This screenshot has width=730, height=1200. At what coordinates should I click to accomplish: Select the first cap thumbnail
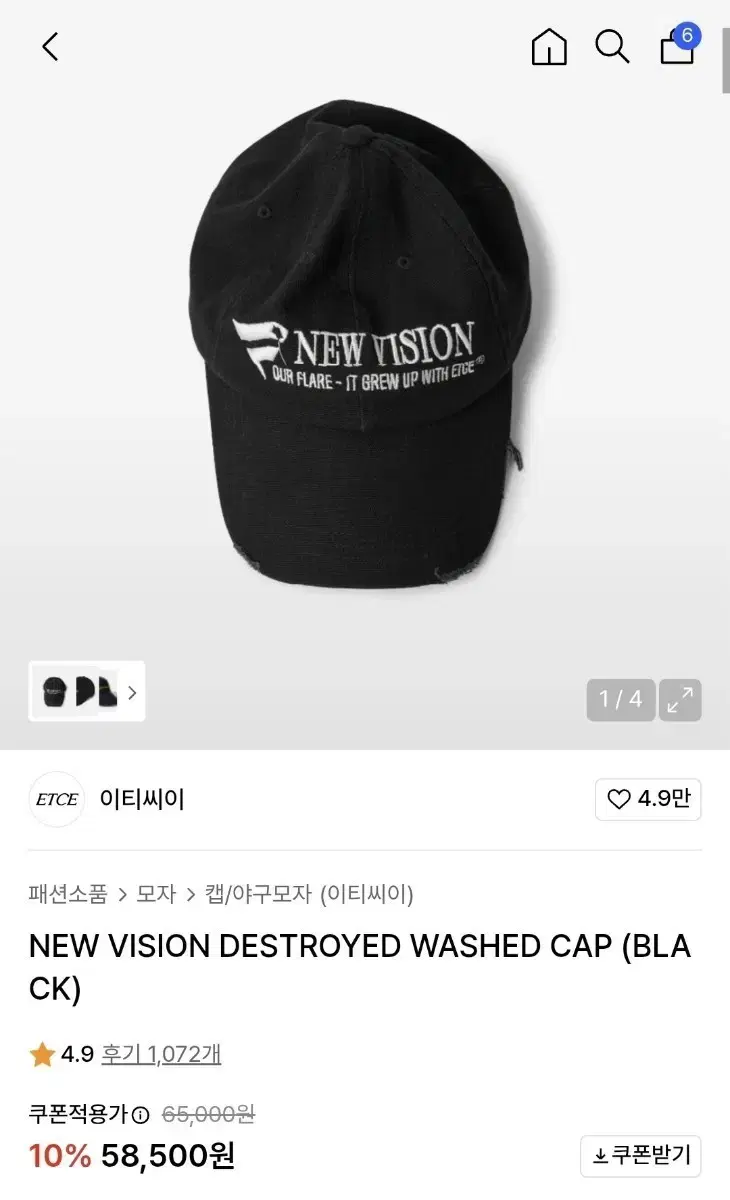click(53, 692)
